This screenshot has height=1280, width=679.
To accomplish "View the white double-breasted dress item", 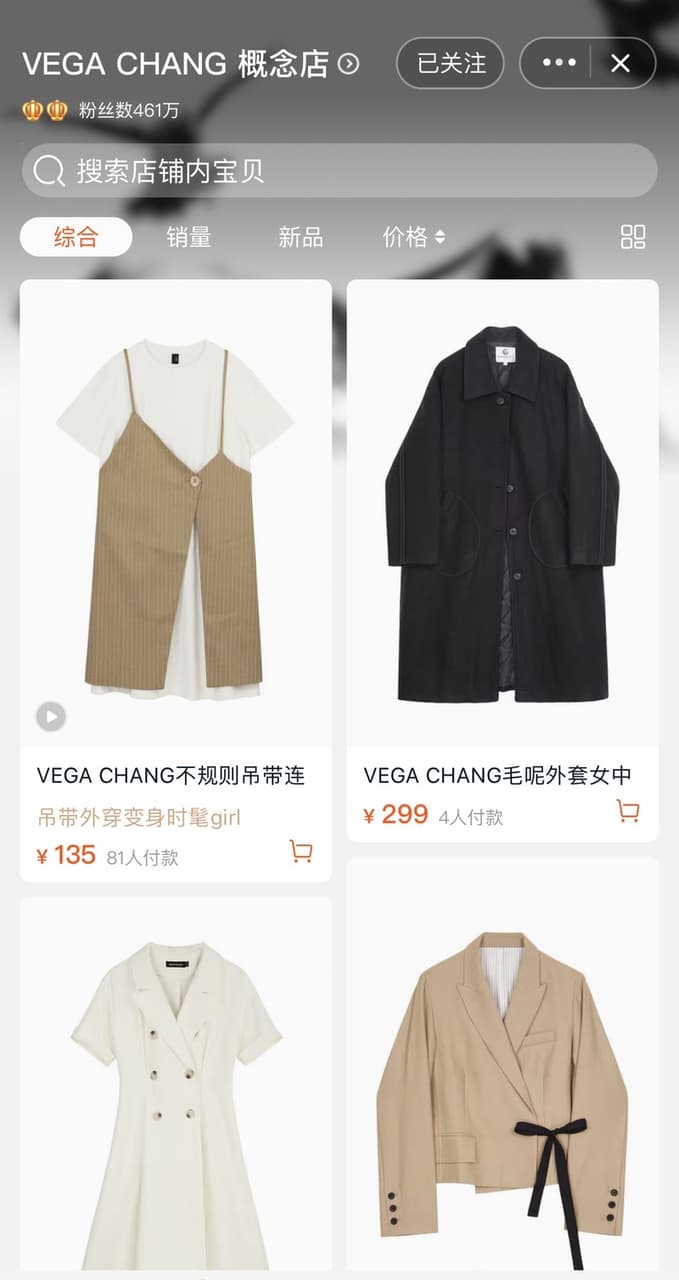I will [x=176, y=1086].
